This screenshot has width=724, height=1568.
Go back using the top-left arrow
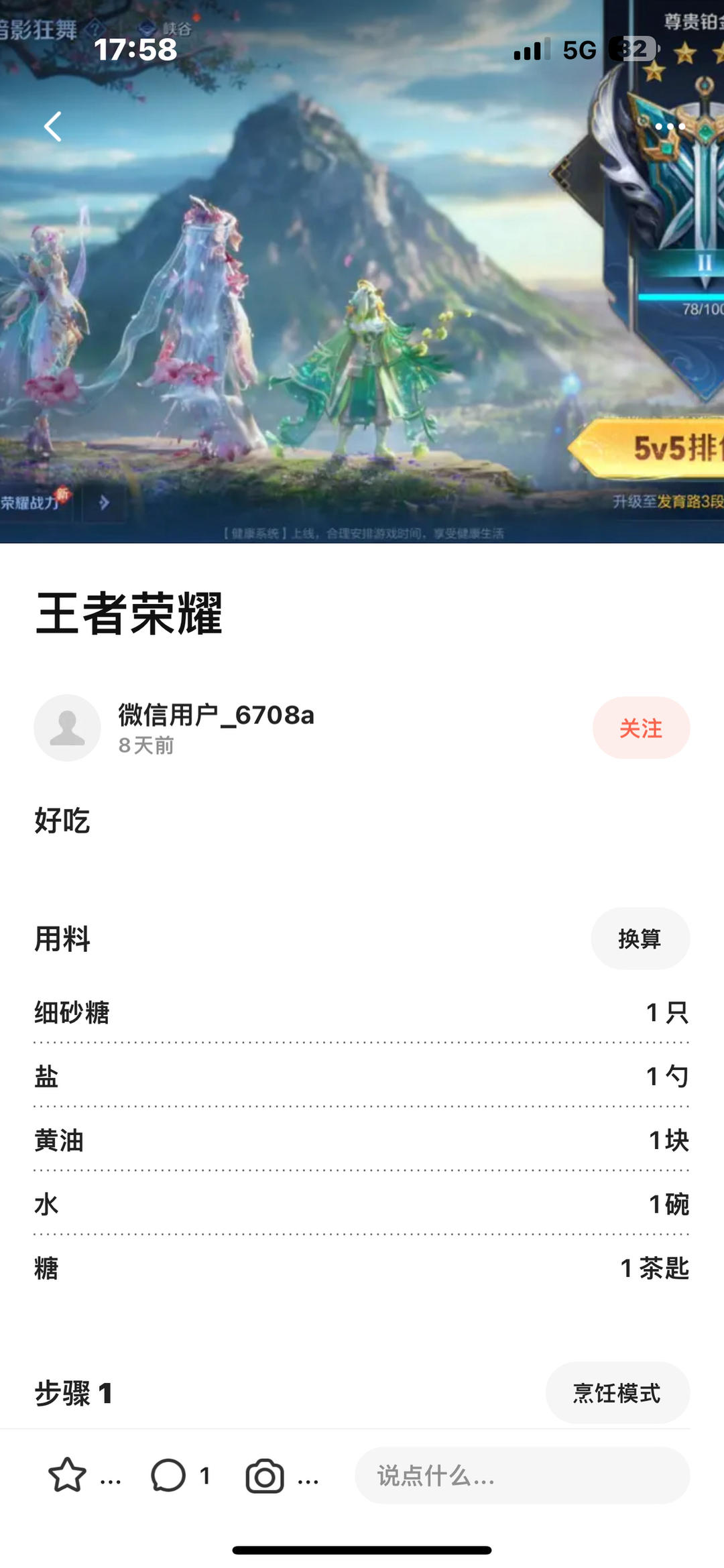(x=53, y=127)
